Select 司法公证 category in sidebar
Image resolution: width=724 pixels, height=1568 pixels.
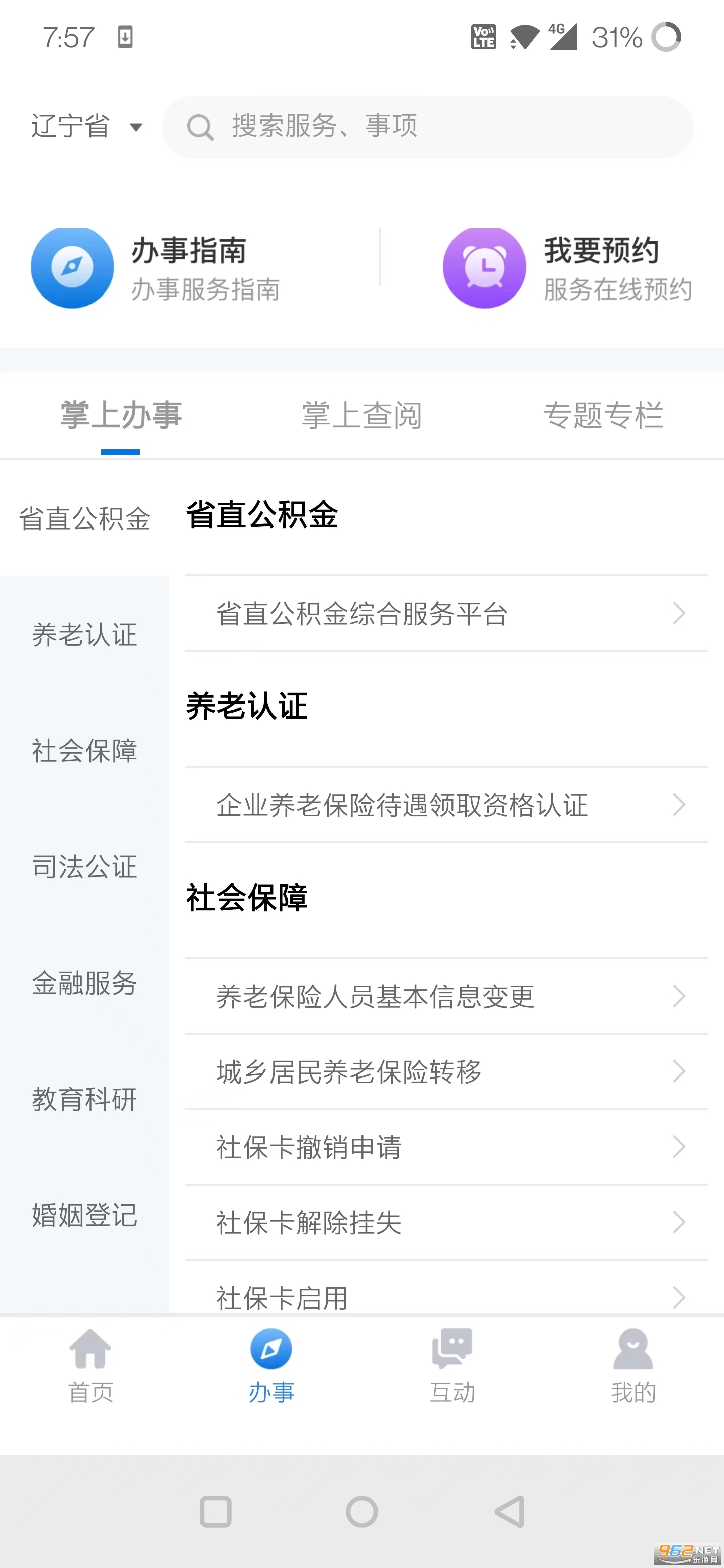click(84, 866)
